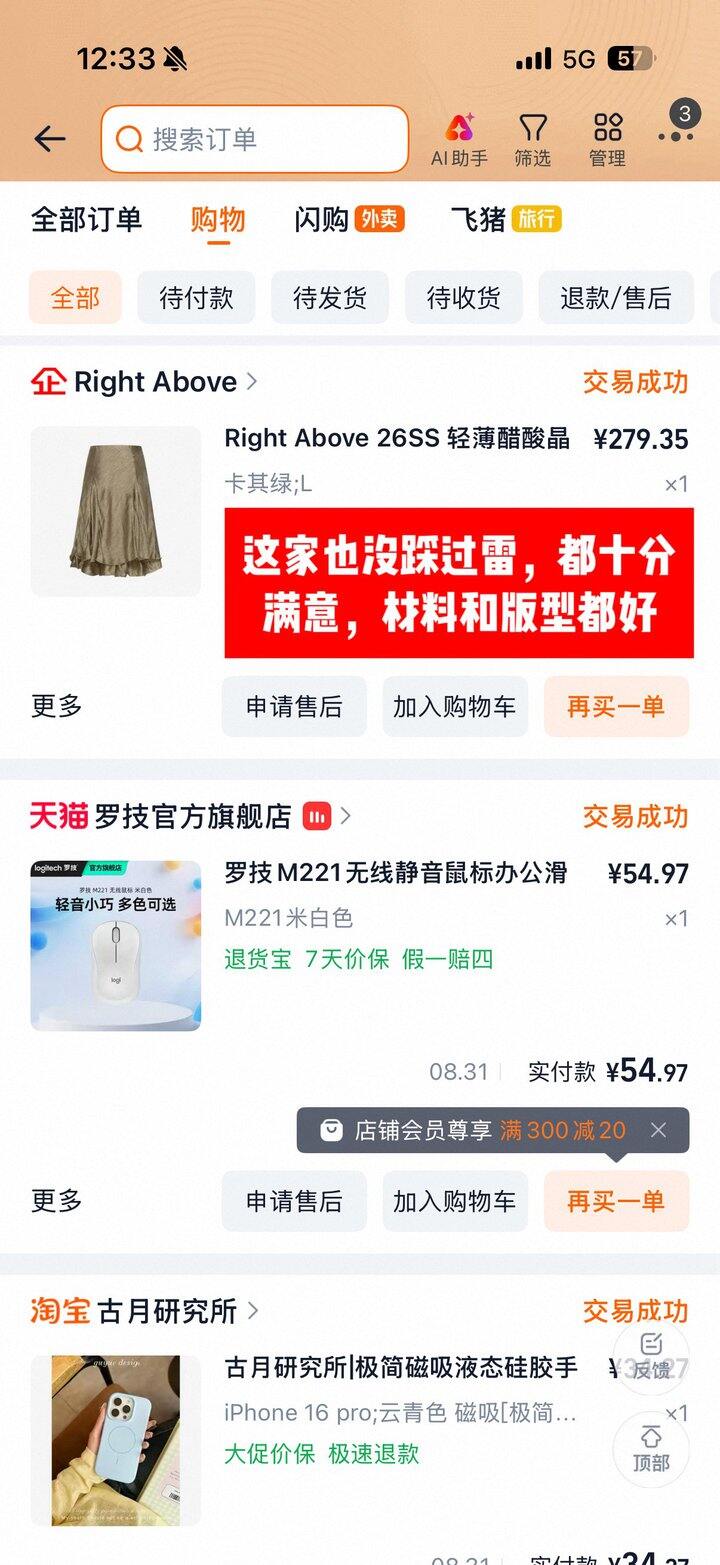Viewport: 720px width, 1565px height.
Task: Go back using the arrow icon
Action: [50, 139]
